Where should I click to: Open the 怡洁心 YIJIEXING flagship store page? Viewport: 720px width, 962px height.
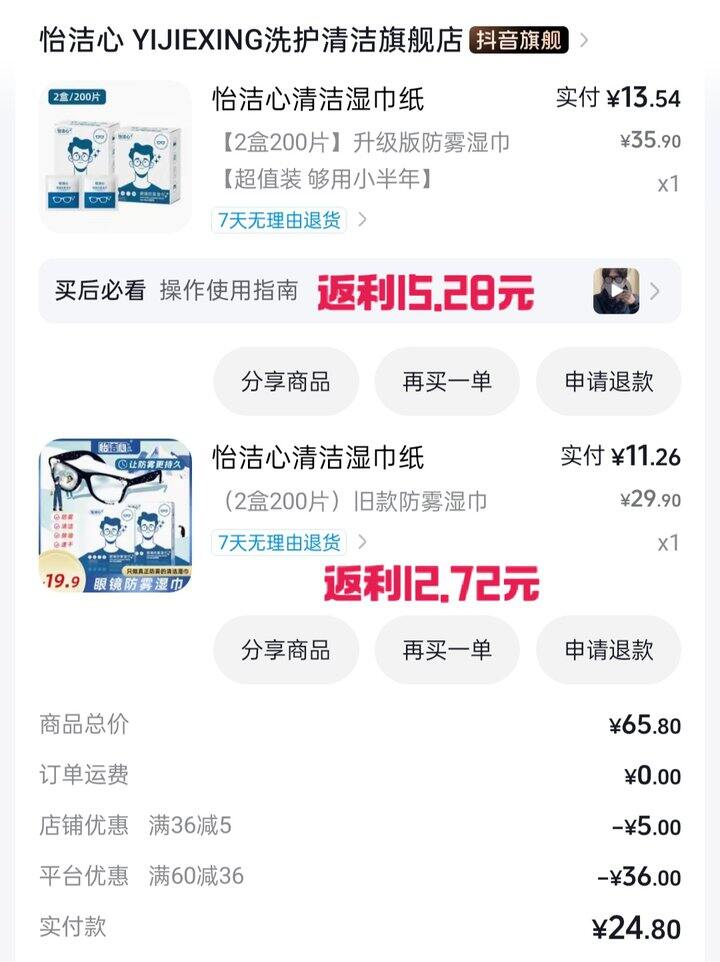(313, 40)
